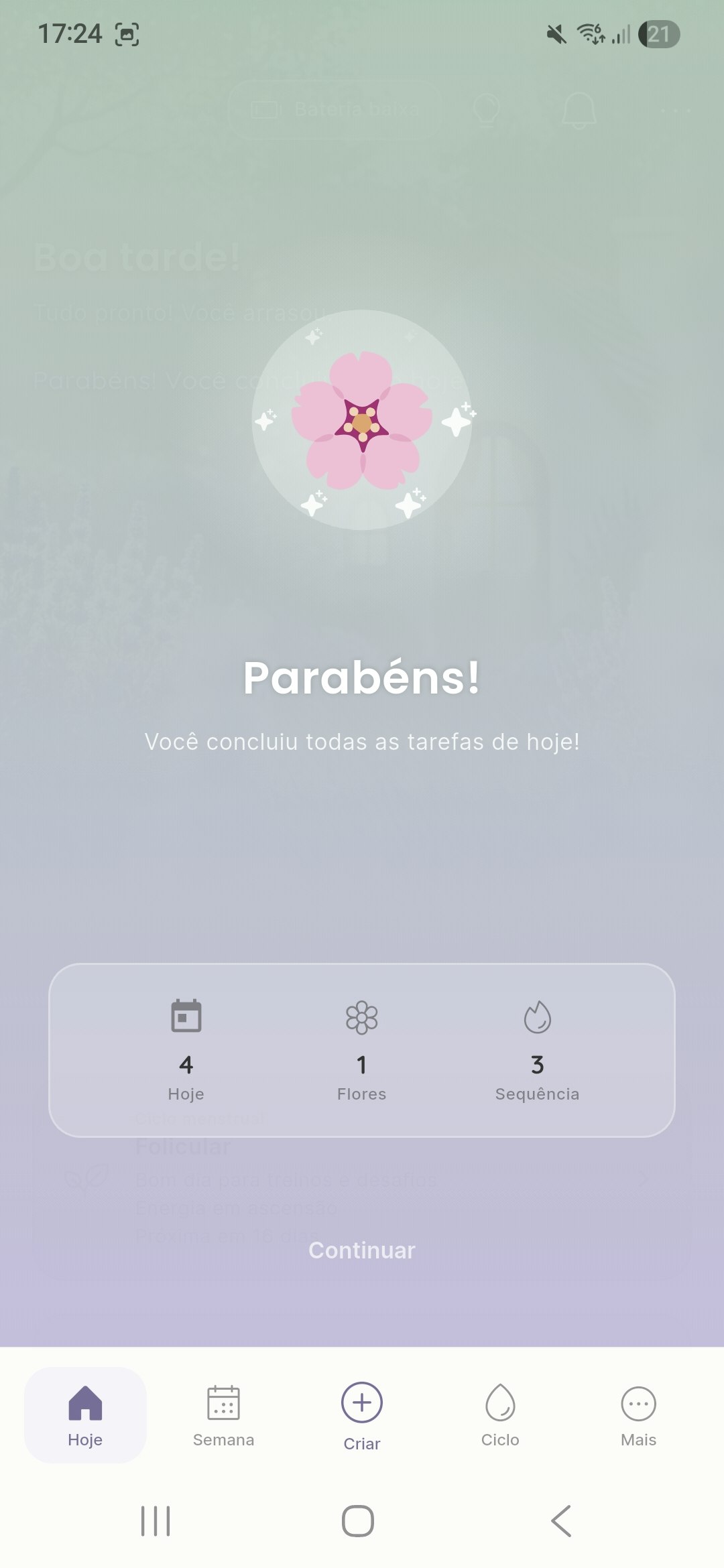Switch to the Hoje tab

(85, 1415)
